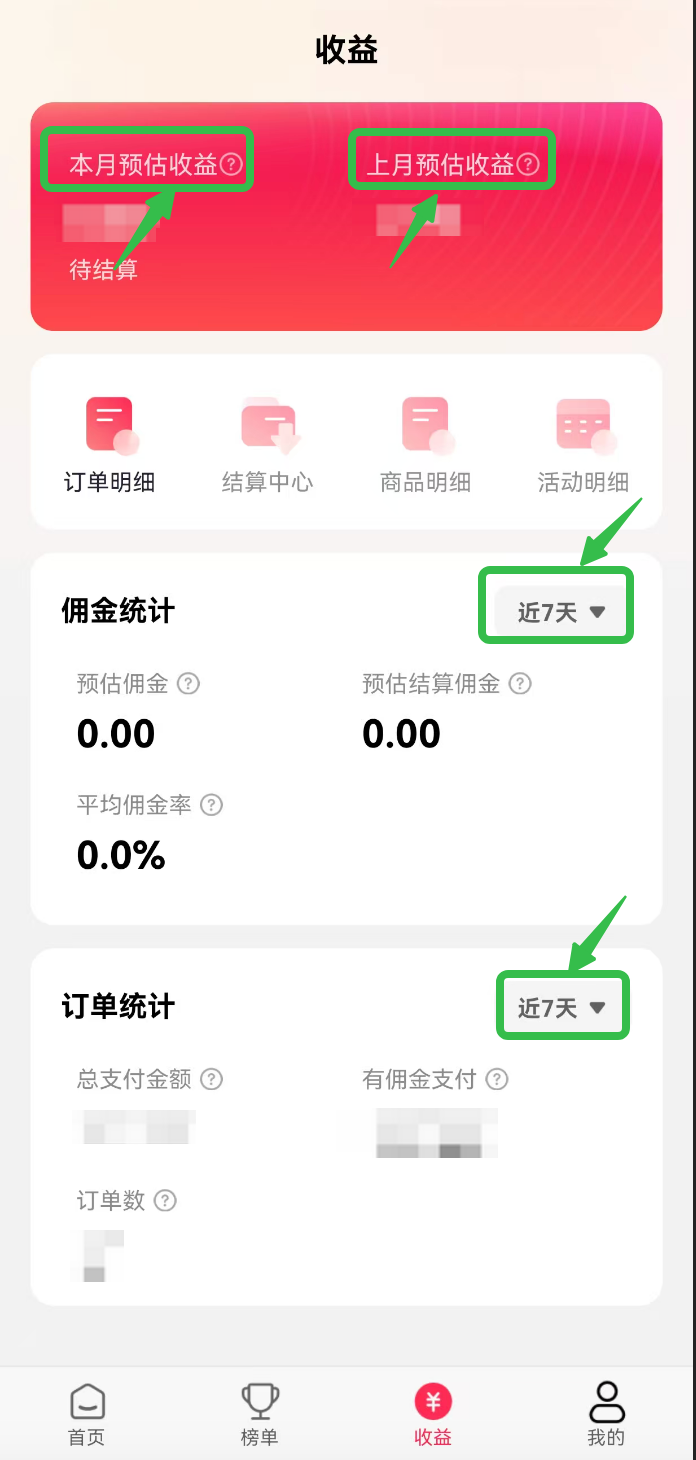Select the 收益 tab
Viewport: 696px width, 1460px height.
[x=433, y=1414]
